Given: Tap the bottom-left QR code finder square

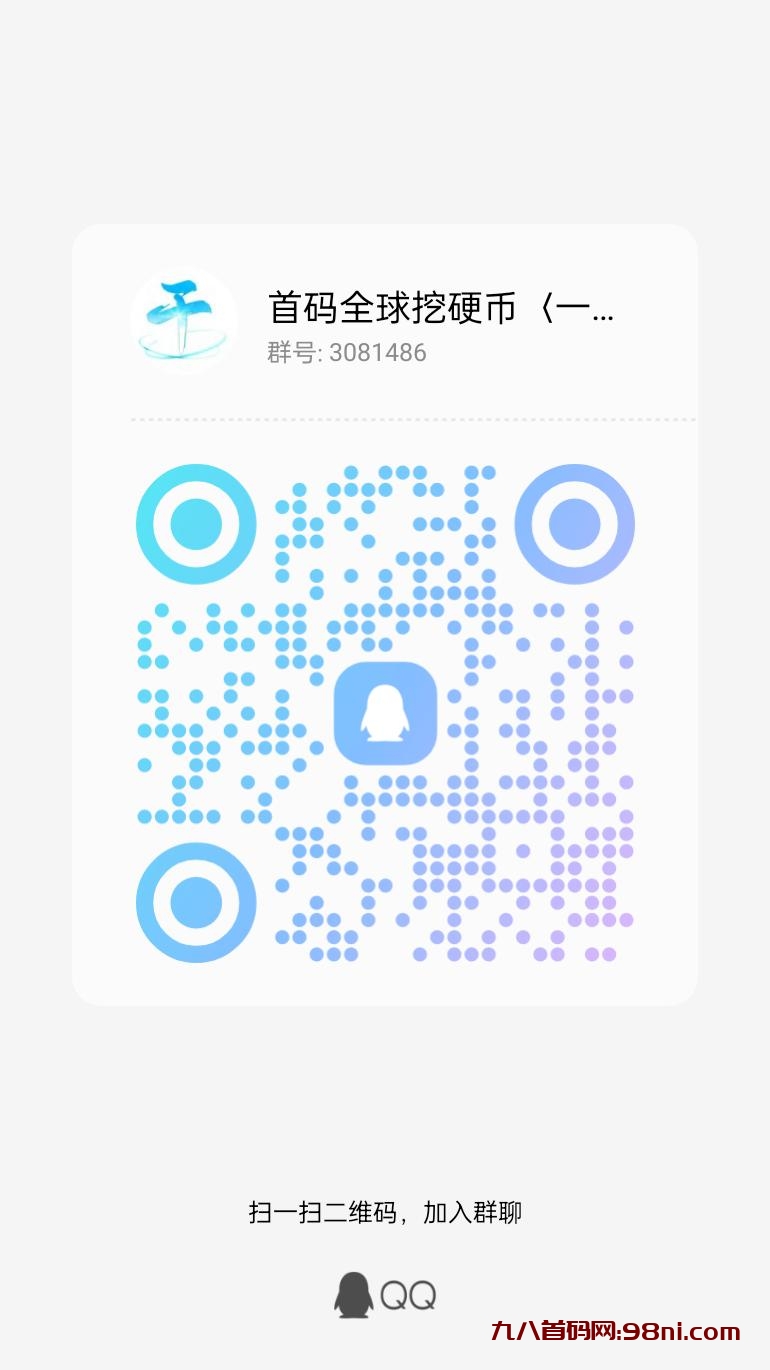Looking at the screenshot, I should coord(195,902).
